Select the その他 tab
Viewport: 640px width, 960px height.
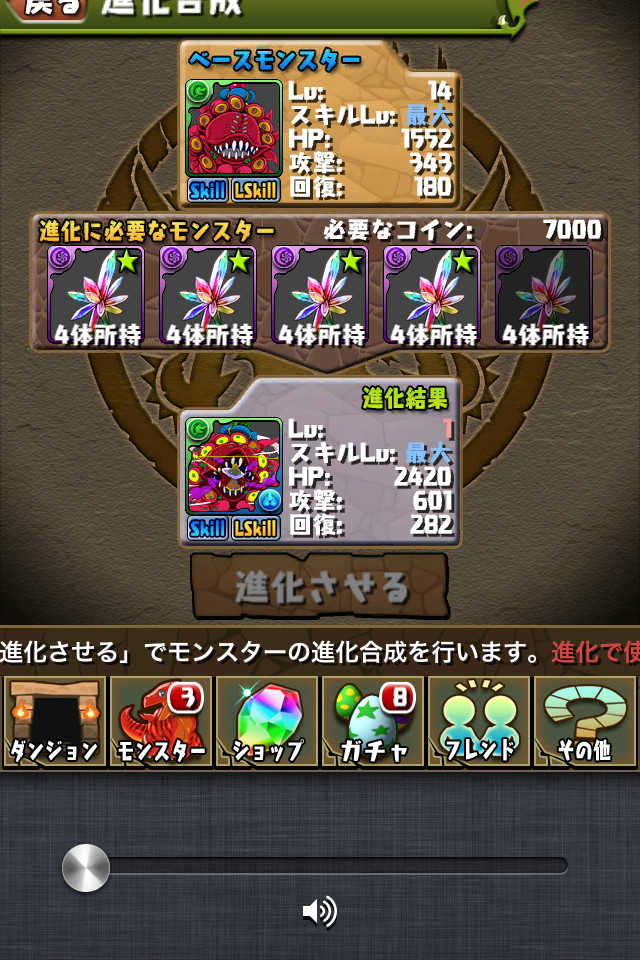584,722
